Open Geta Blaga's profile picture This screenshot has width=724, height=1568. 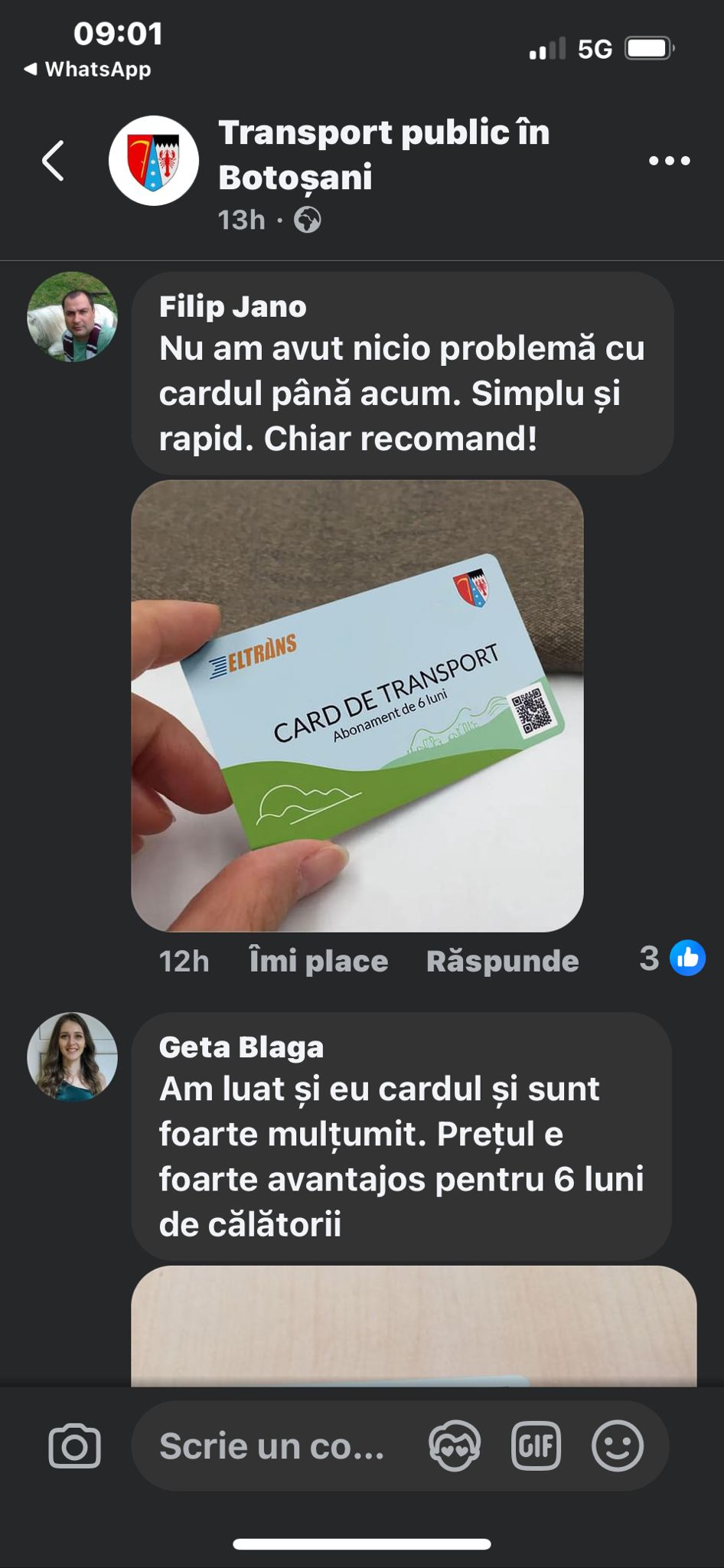[73, 1057]
